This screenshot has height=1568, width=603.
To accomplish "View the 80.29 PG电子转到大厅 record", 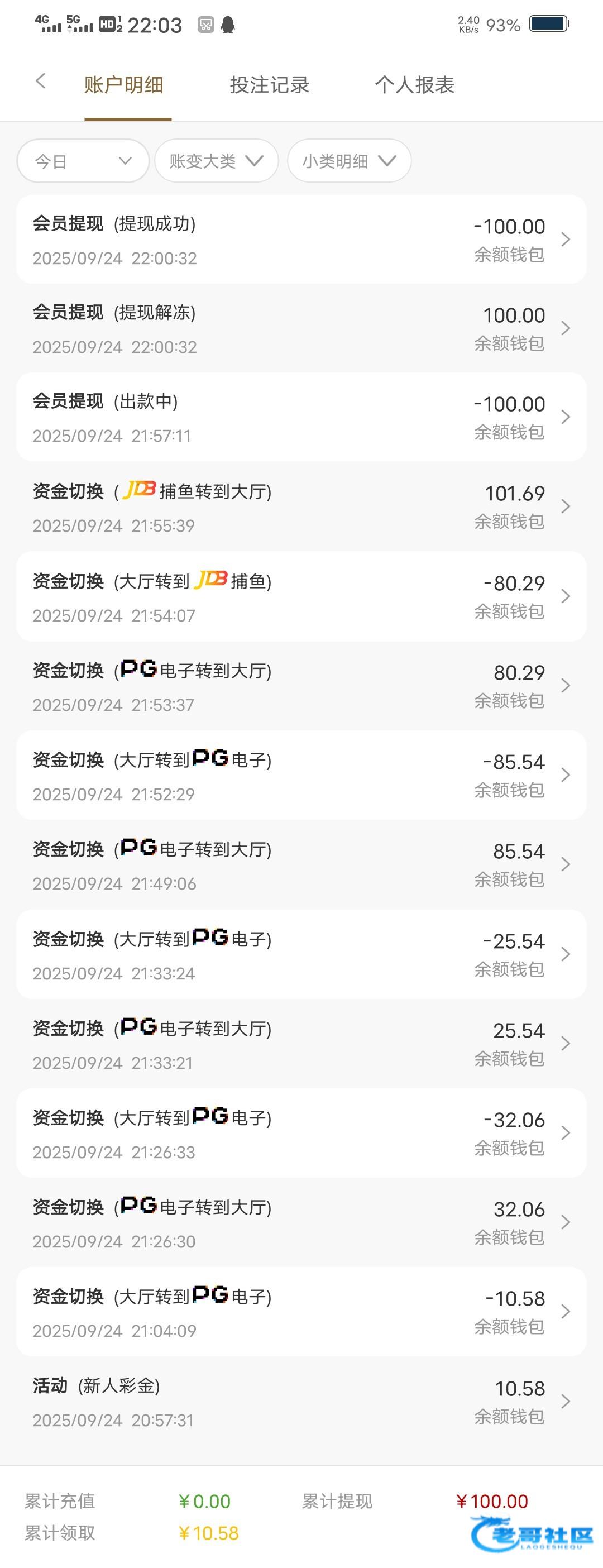I will (x=301, y=686).
